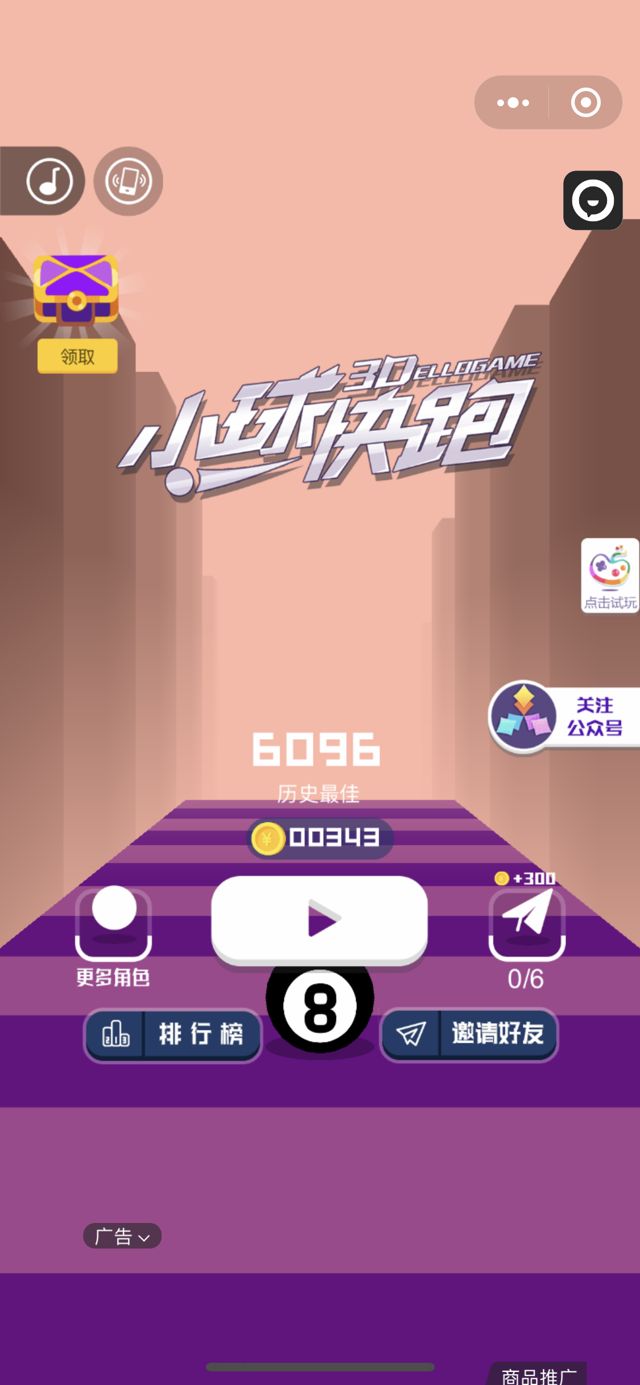Follow the official account (关注公众号)
This screenshot has height=1385, width=640.
click(x=565, y=716)
